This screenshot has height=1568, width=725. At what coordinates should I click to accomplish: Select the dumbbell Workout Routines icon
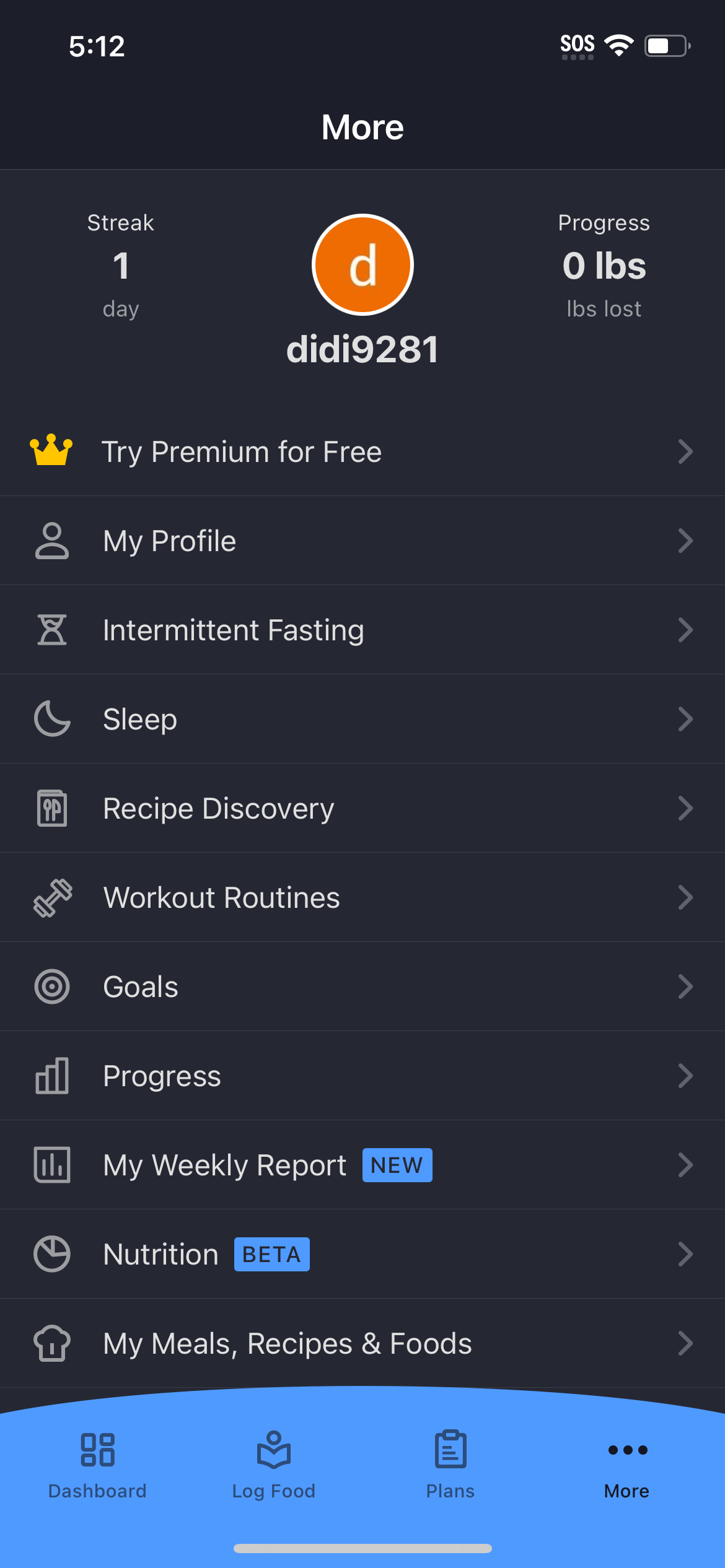(x=52, y=897)
